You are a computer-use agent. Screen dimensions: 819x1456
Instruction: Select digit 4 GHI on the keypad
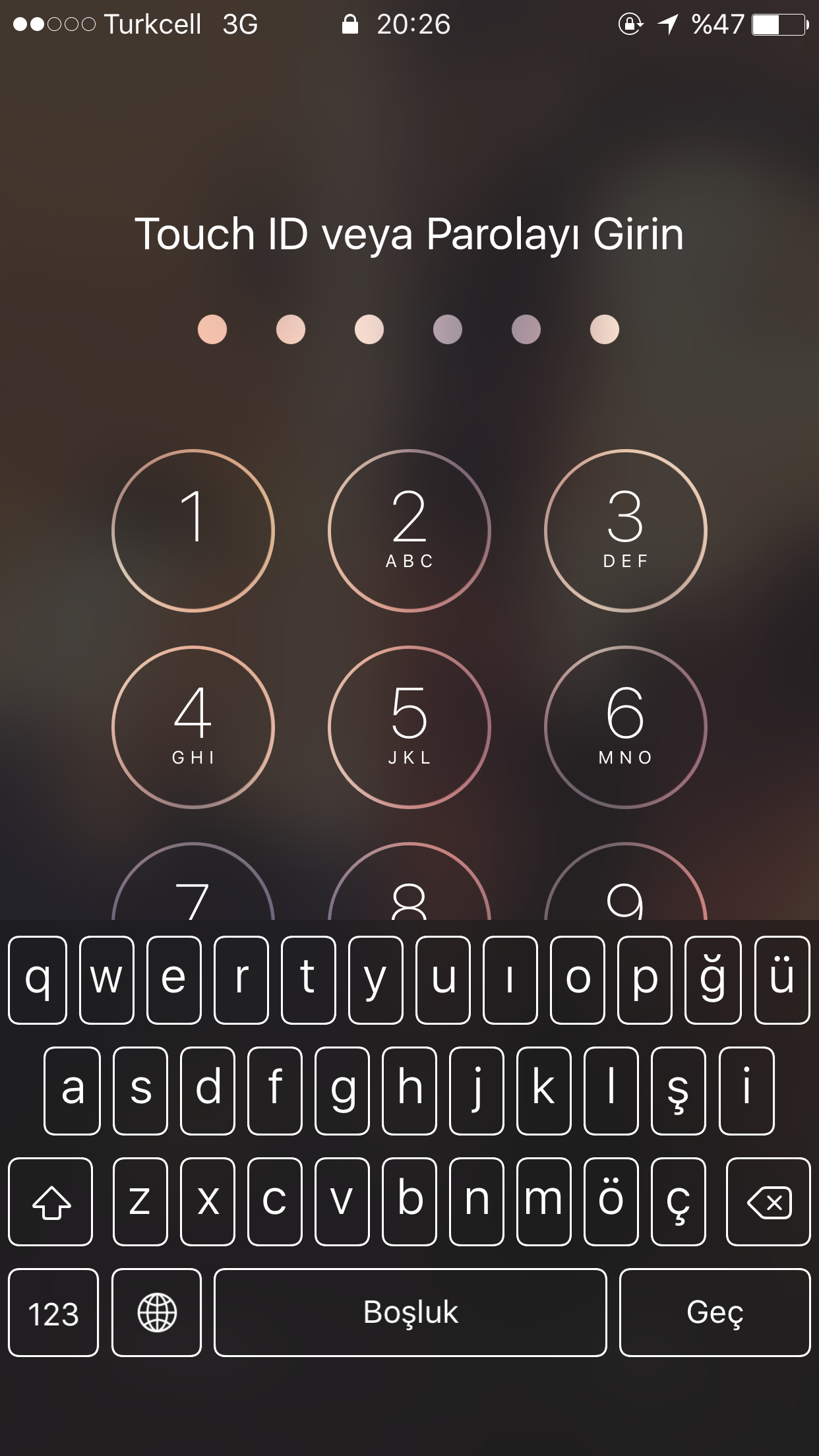click(x=193, y=727)
